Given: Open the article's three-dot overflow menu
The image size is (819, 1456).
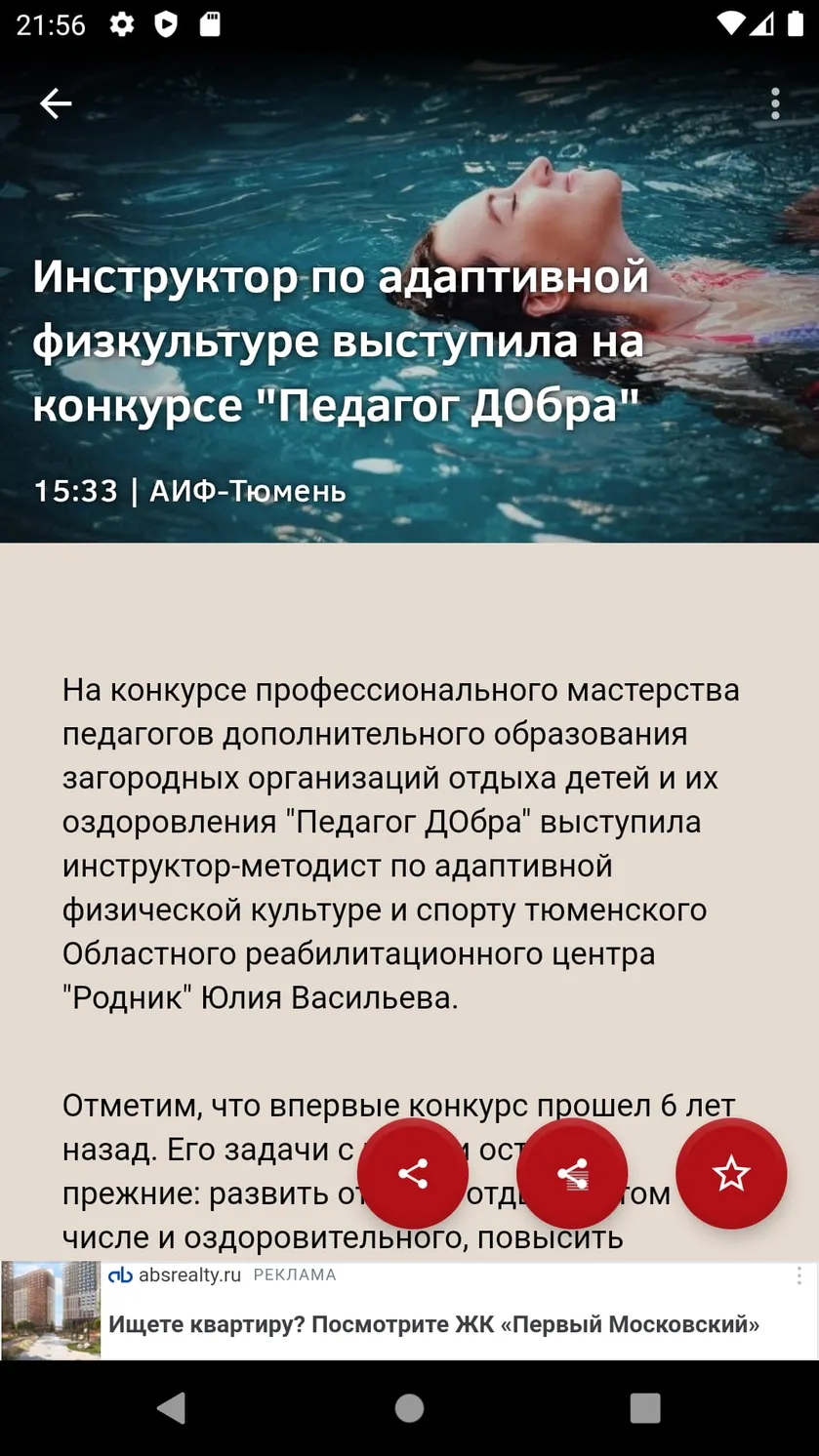Looking at the screenshot, I should pos(775,103).
